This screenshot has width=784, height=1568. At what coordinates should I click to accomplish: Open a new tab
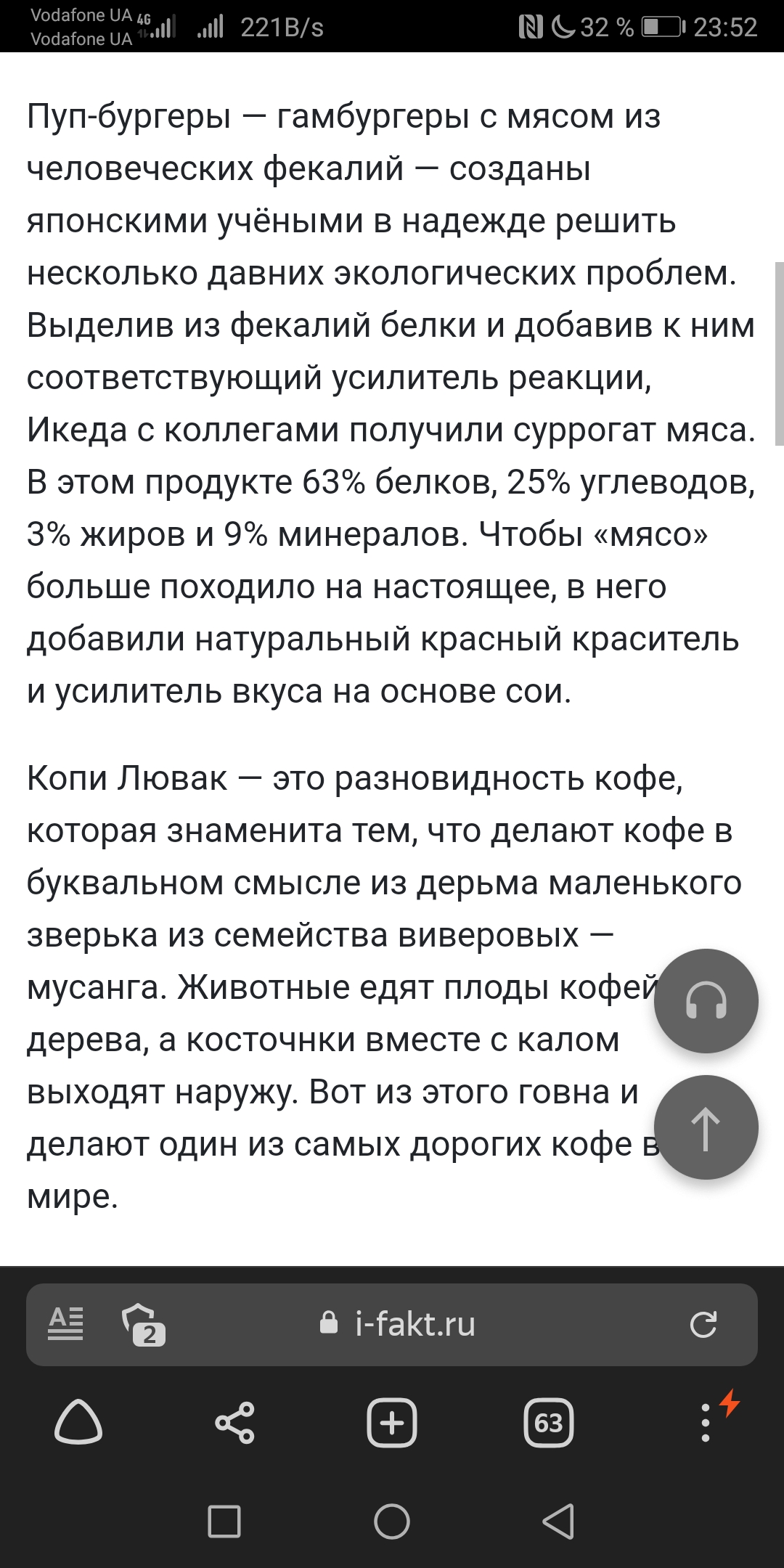[392, 1422]
